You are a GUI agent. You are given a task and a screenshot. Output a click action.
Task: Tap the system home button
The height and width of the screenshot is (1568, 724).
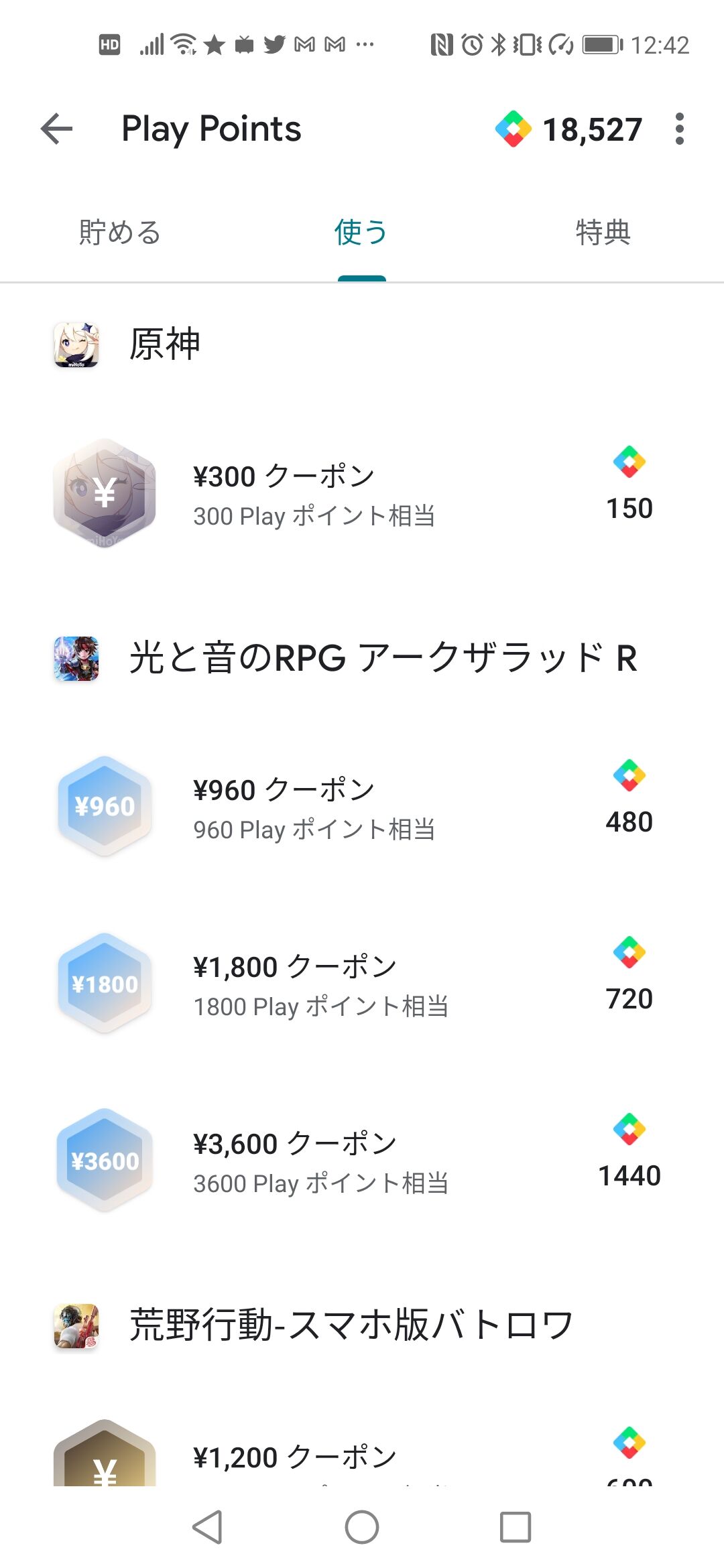[362, 1528]
